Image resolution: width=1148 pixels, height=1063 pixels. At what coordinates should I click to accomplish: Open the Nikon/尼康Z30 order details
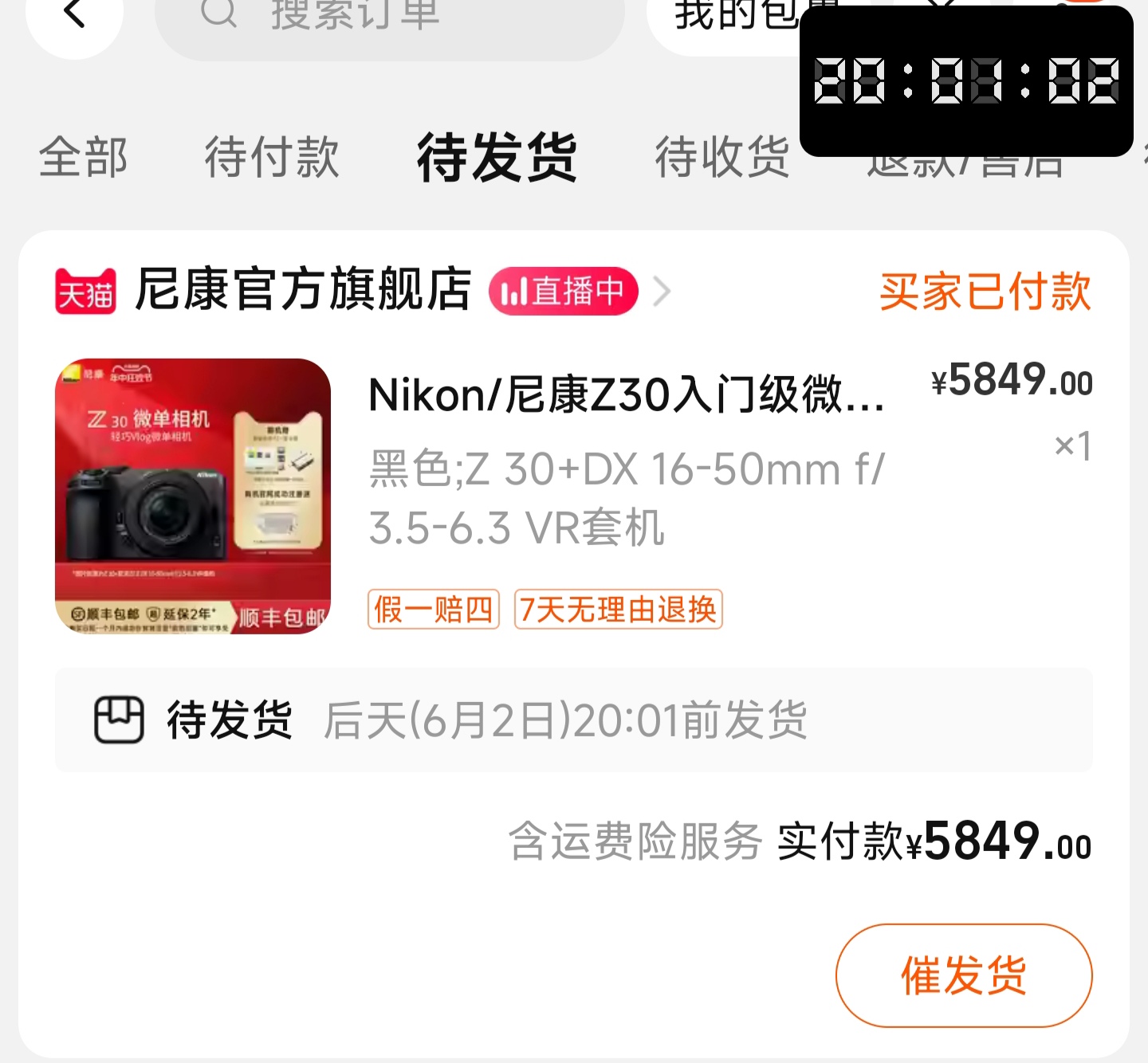(627, 394)
